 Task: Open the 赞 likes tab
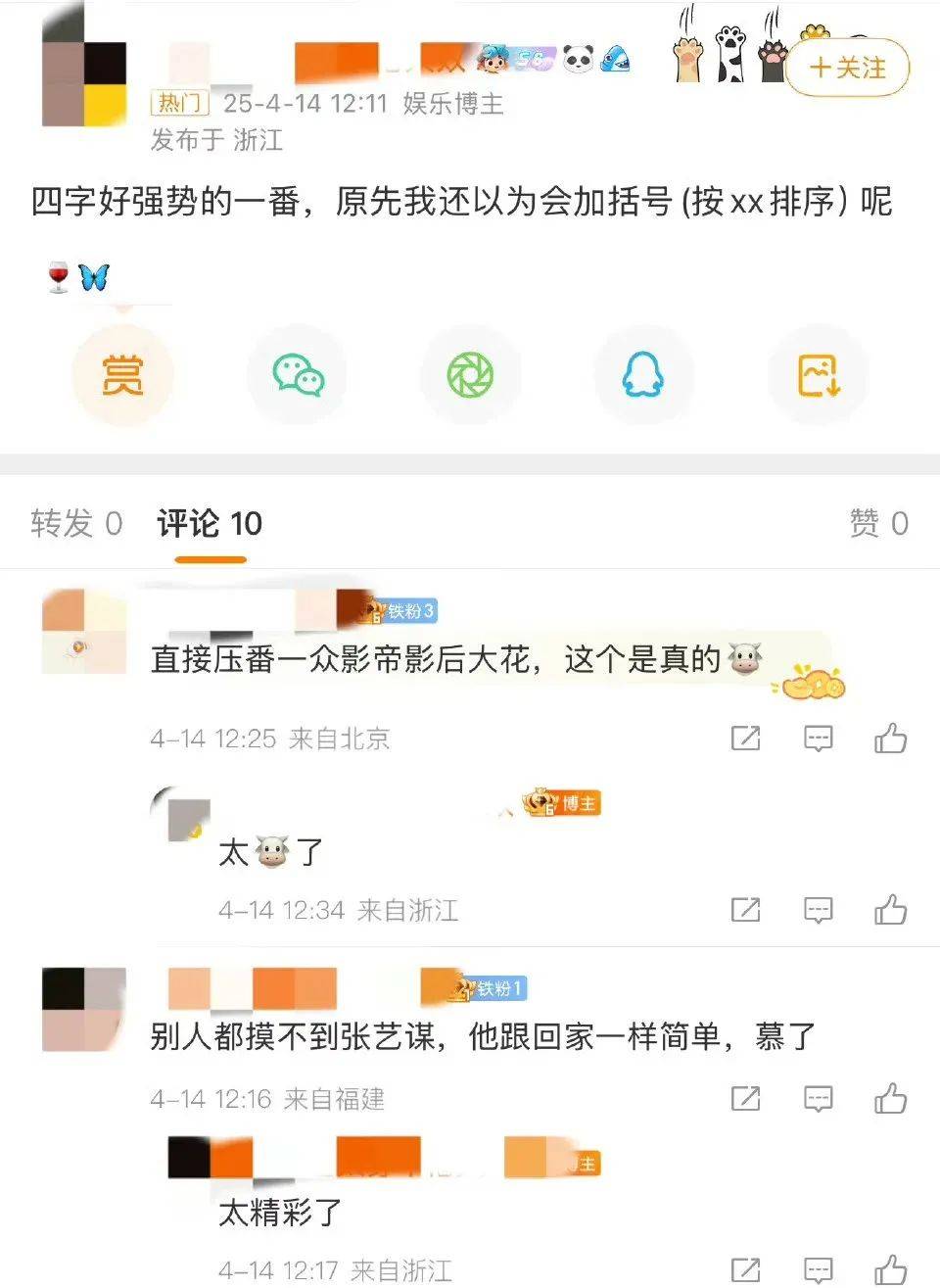point(878,523)
